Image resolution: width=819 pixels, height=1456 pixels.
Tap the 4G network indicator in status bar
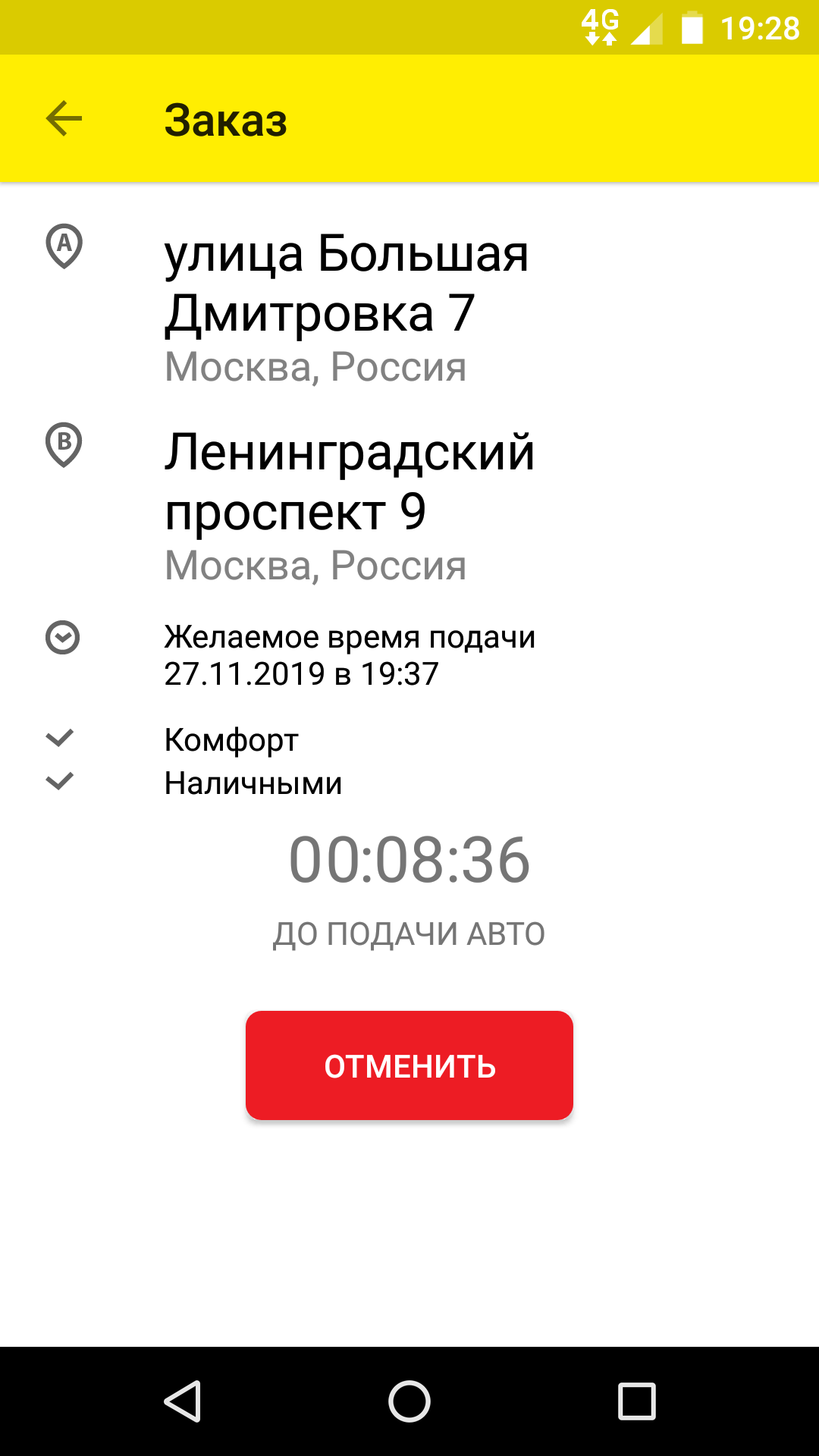pos(599,25)
